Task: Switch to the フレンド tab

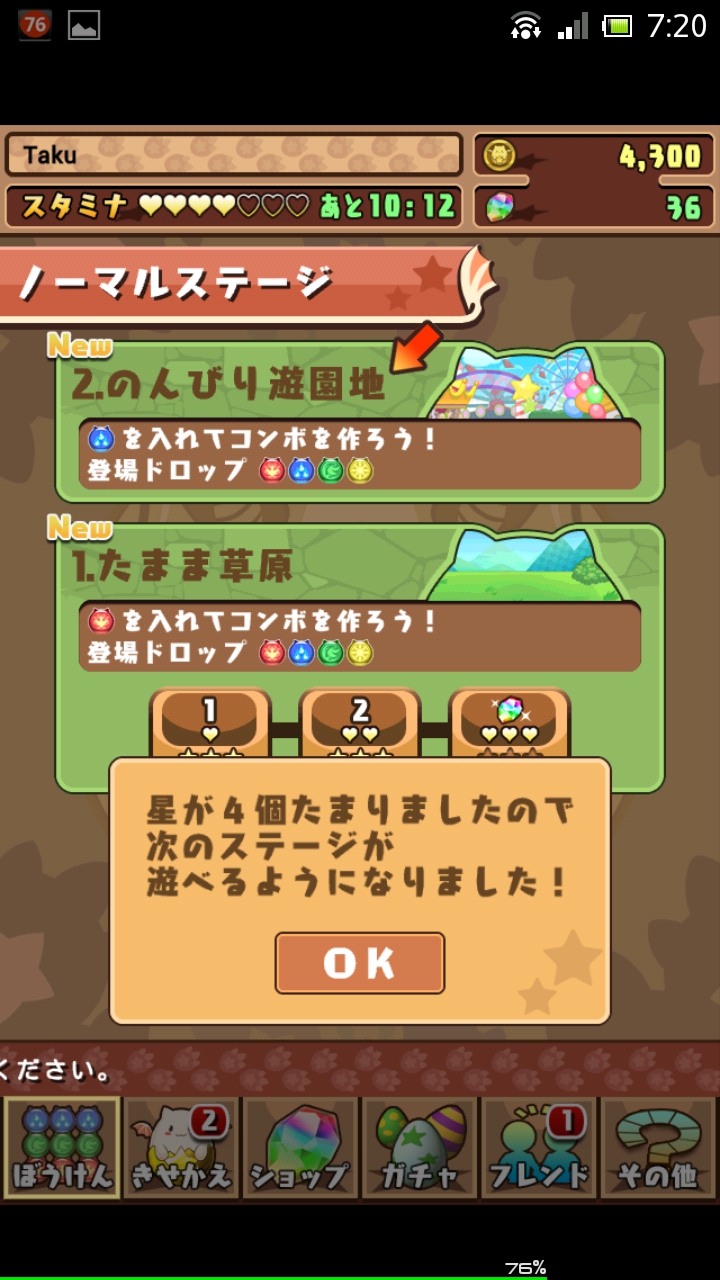Action: [x=538, y=1148]
